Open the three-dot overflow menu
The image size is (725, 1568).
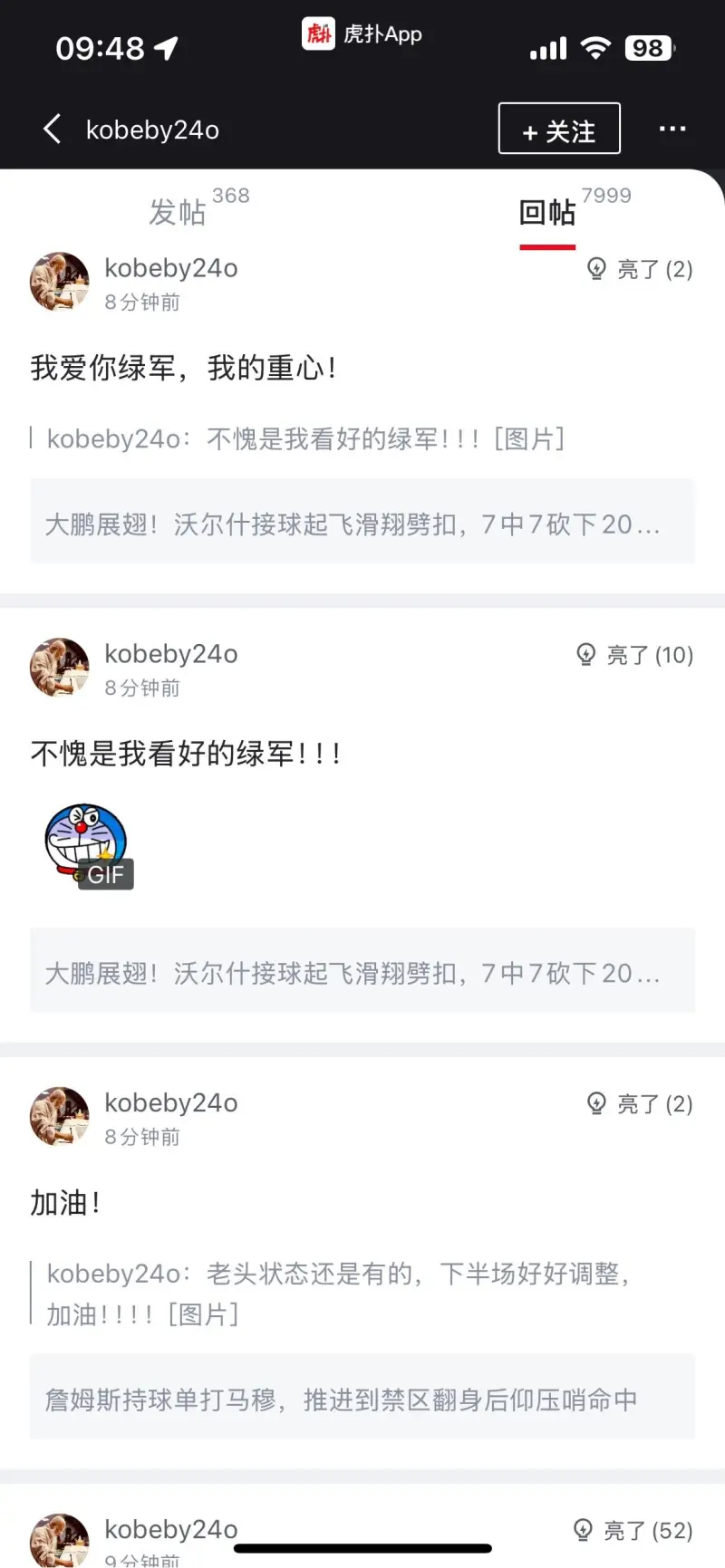672,130
